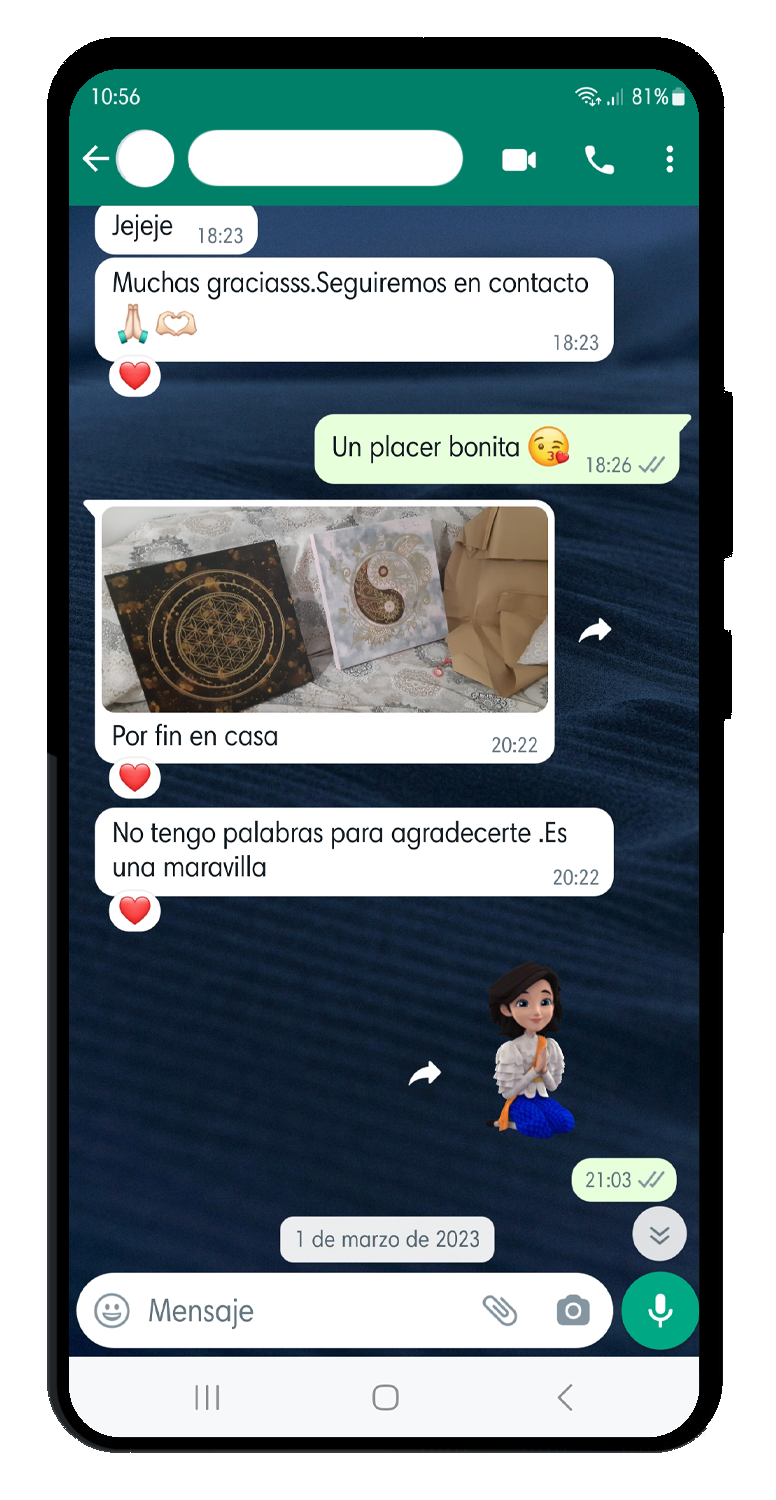View heart reaction on Muchas graciasss message

pyautogui.click(x=135, y=377)
